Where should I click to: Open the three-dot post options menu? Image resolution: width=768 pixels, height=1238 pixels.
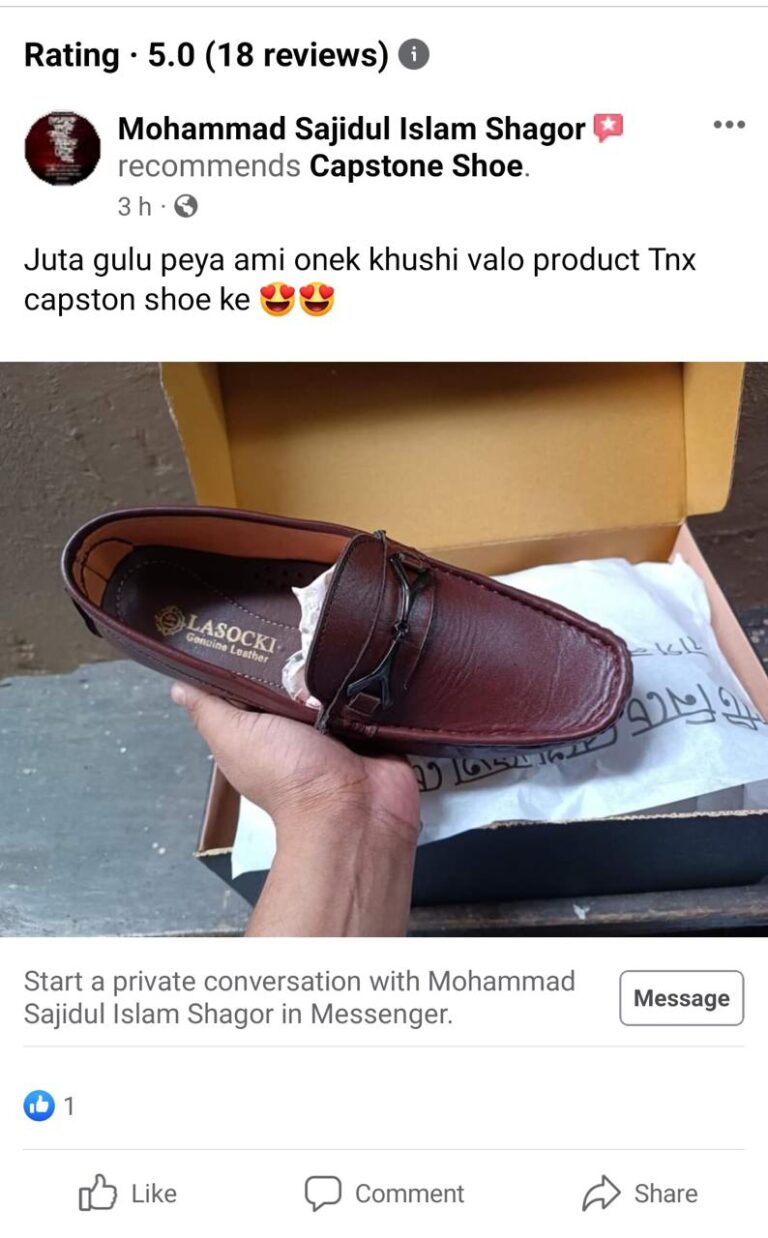pyautogui.click(x=728, y=125)
